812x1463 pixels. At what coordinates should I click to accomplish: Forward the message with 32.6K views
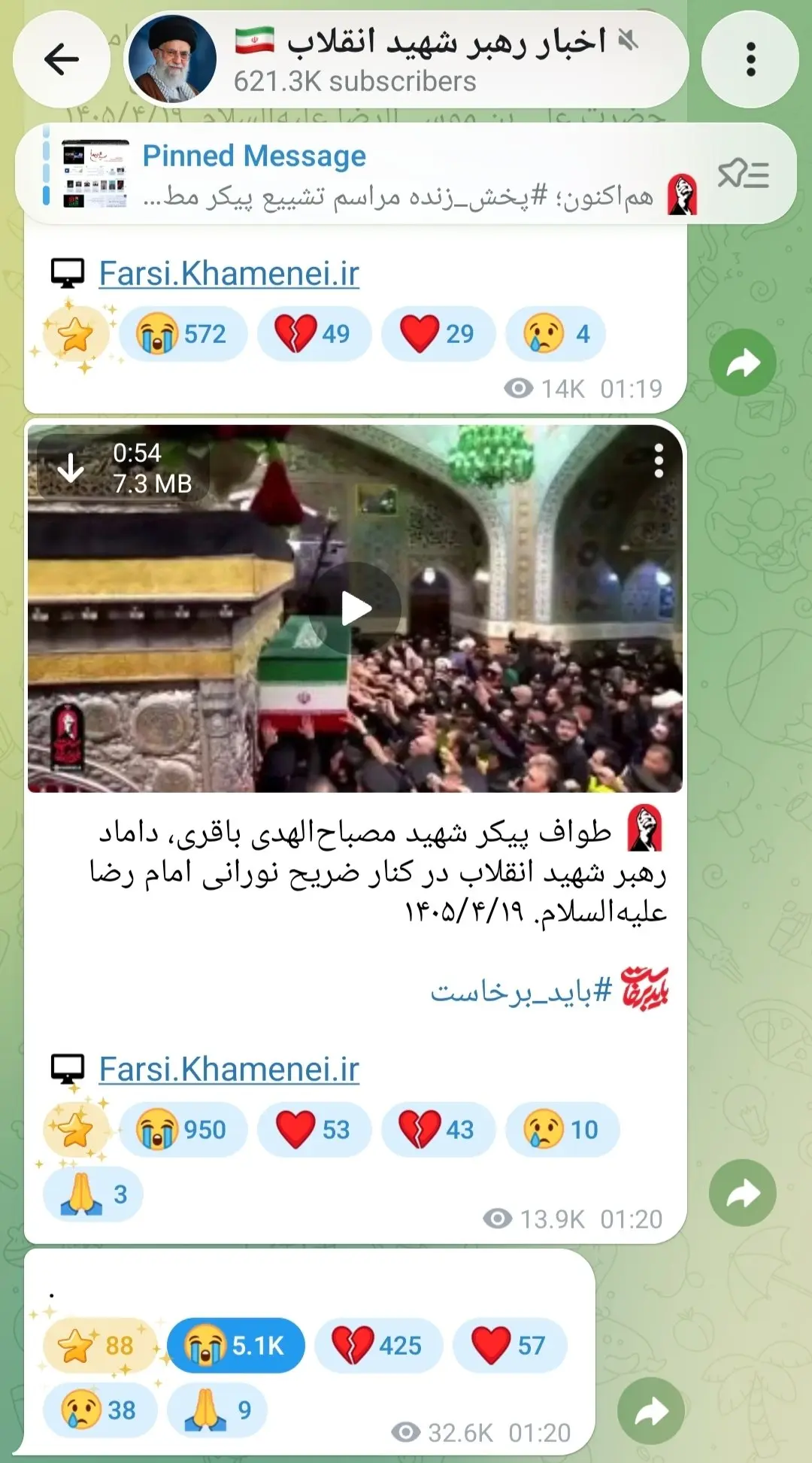point(651,1412)
